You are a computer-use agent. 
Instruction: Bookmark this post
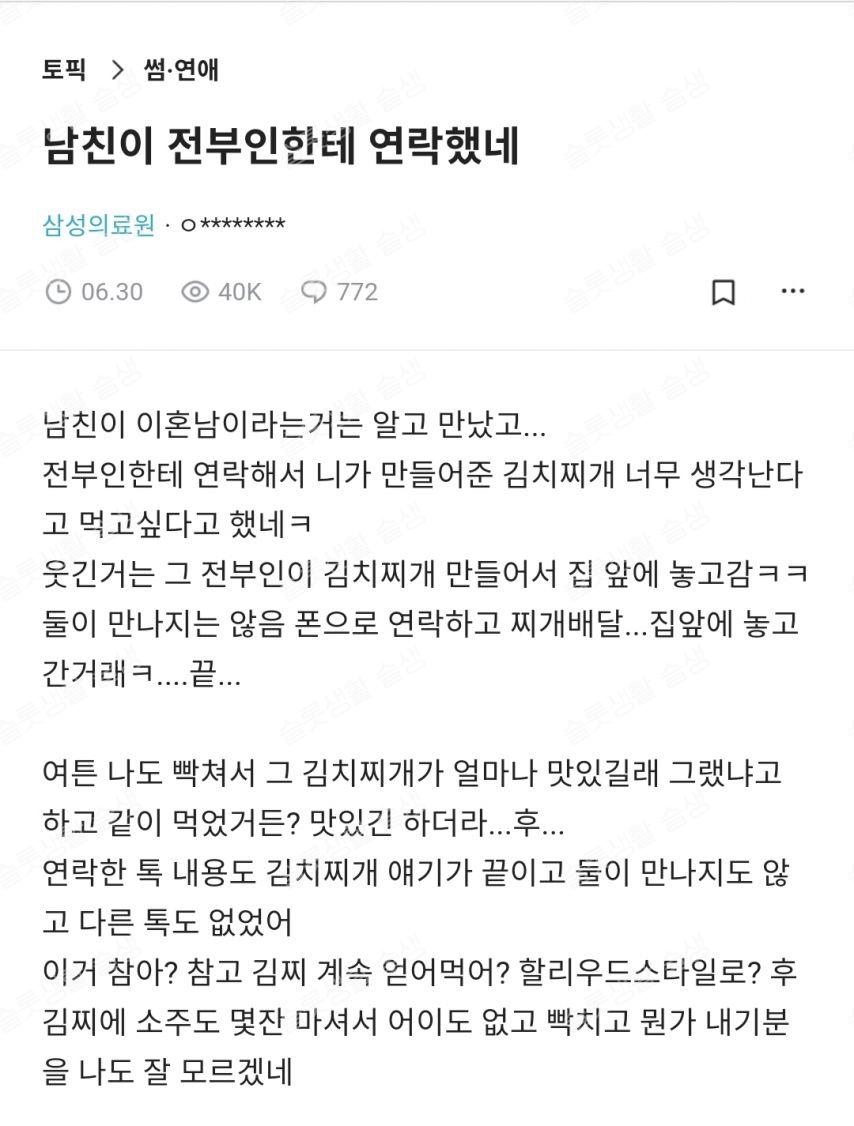[x=723, y=292]
